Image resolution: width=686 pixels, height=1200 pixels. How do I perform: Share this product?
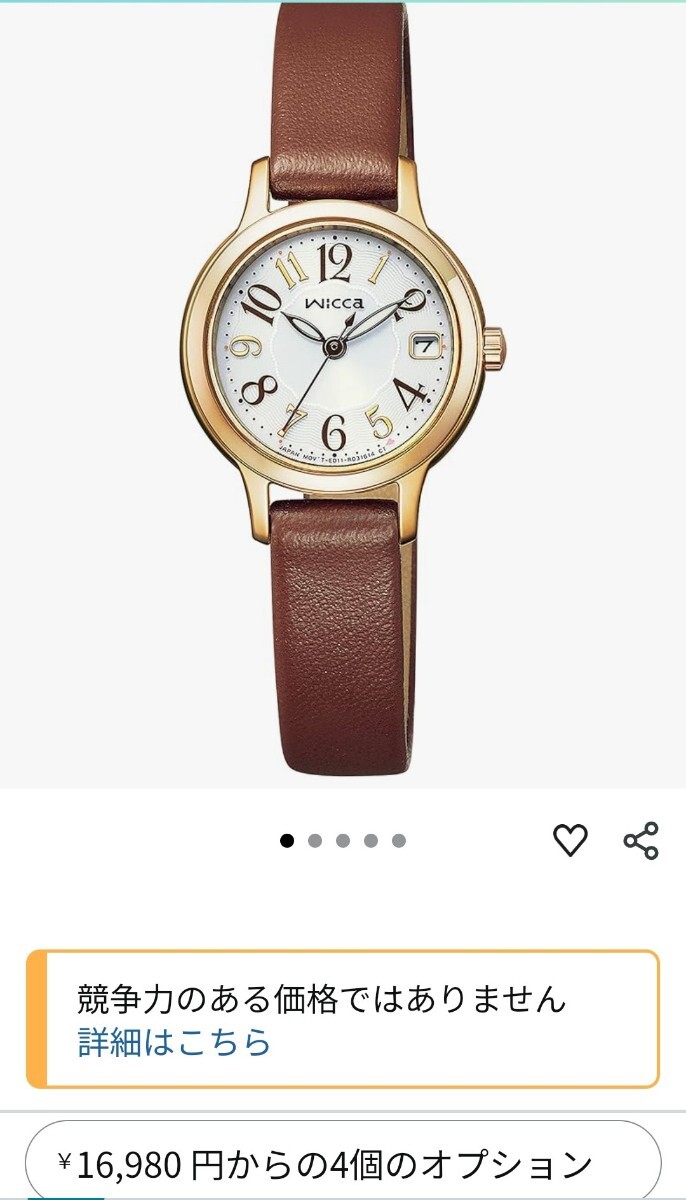(x=641, y=841)
